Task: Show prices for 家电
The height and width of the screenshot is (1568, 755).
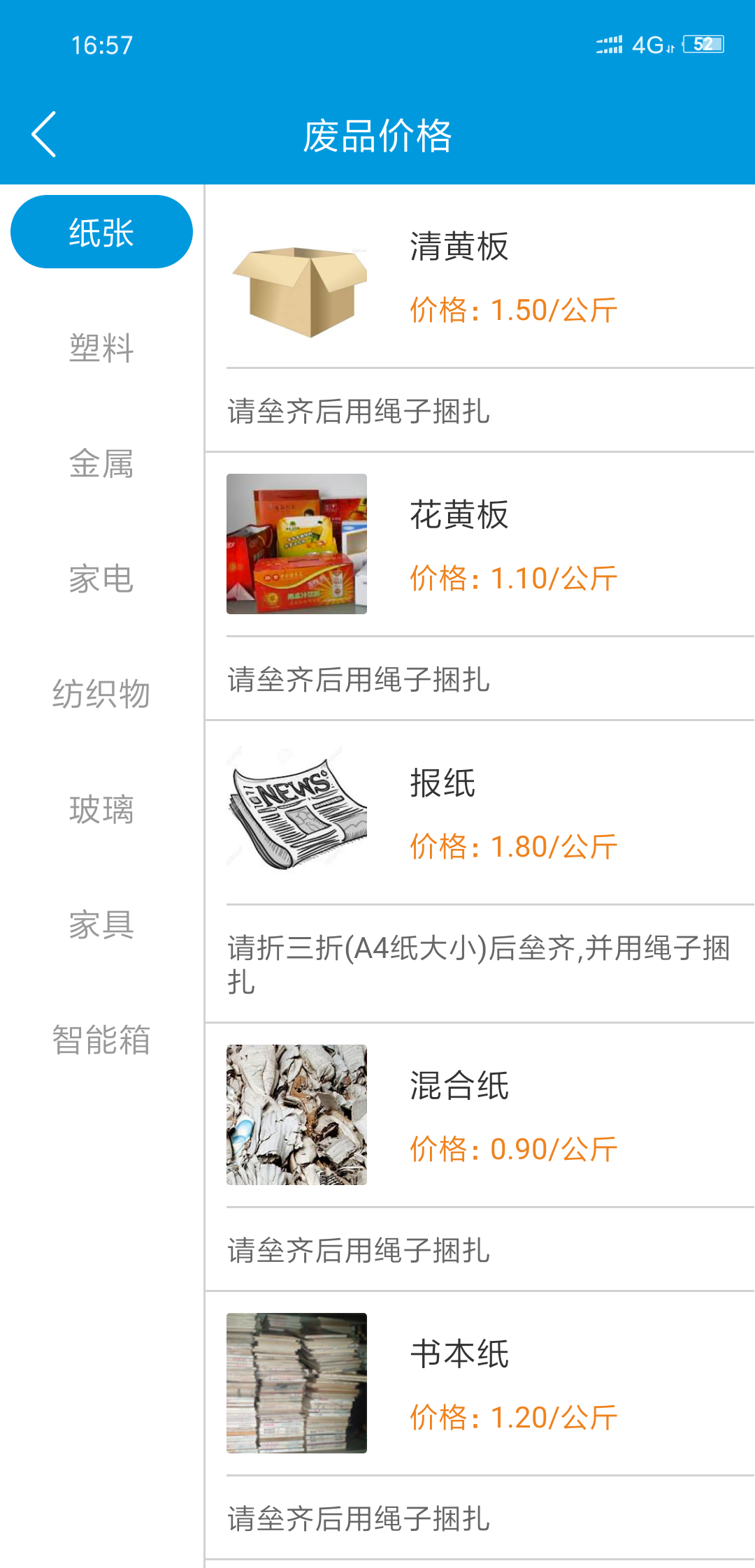Action: coord(101,579)
